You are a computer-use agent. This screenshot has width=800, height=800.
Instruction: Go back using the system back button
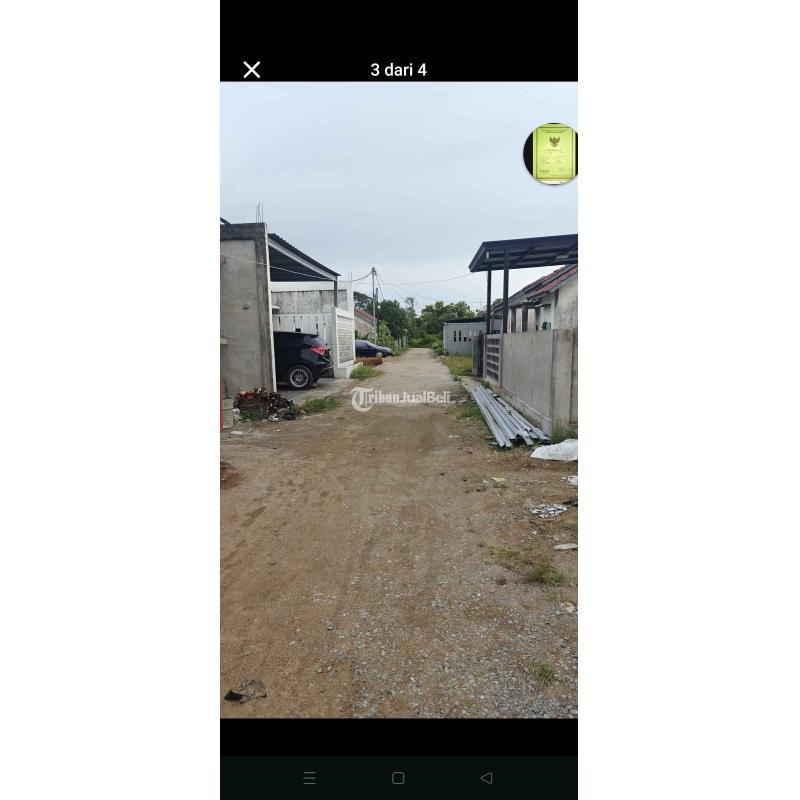click(x=486, y=778)
